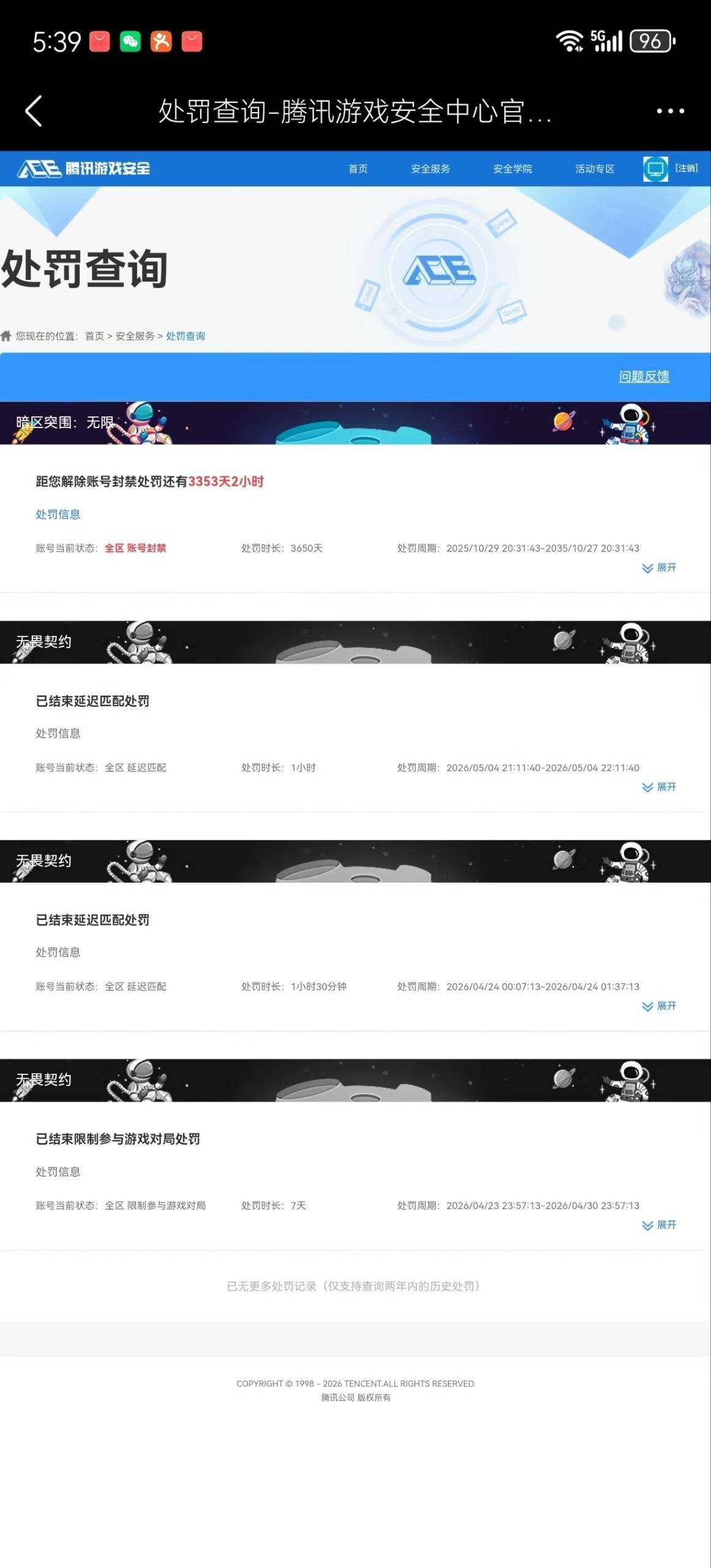
Task: Tap the 腾讯游戏安全 ACE logo
Action: tap(83, 168)
